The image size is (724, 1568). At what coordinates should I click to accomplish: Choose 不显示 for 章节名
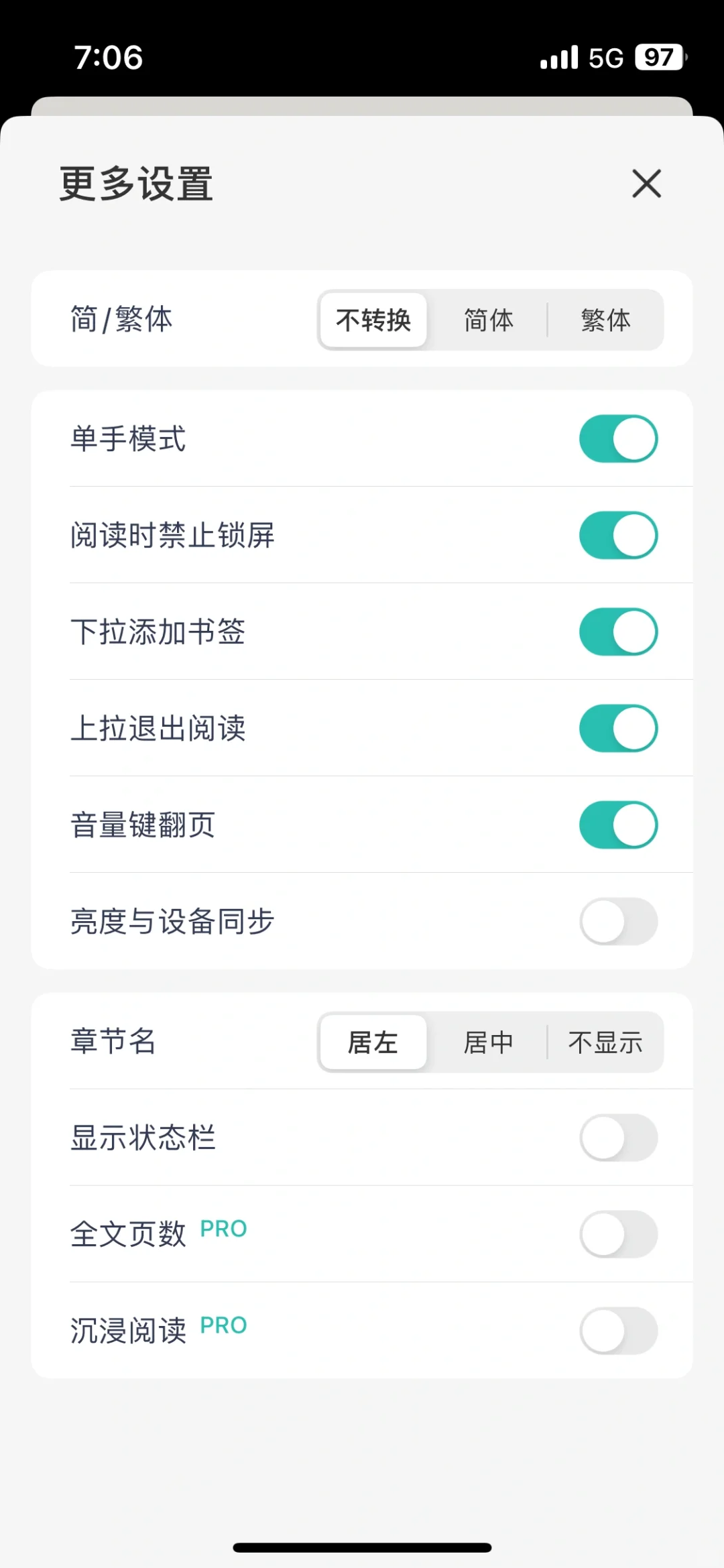tap(605, 1042)
